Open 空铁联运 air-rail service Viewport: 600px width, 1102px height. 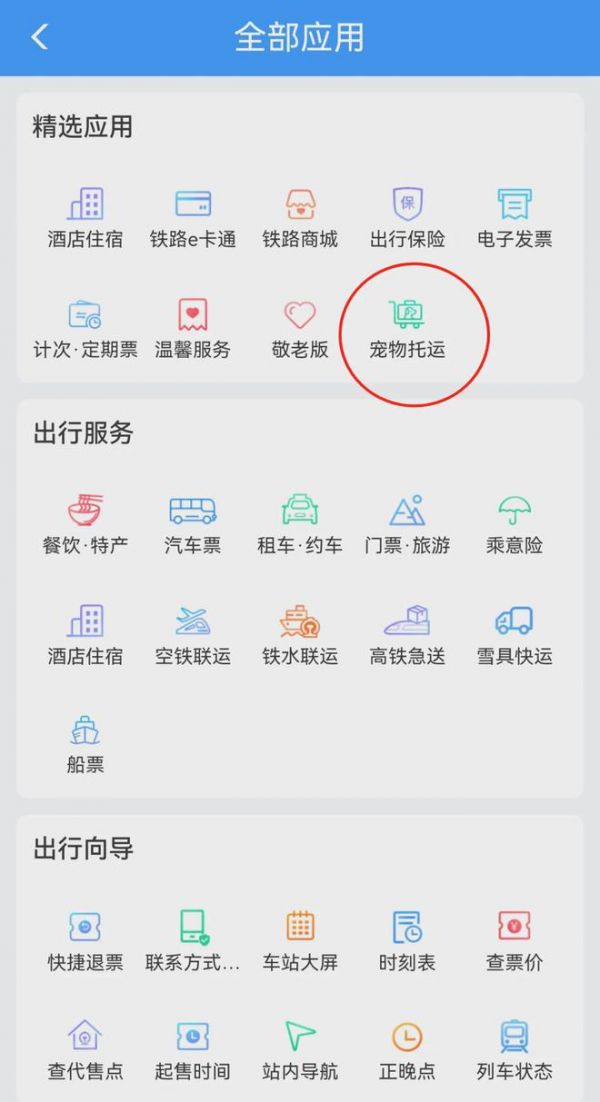point(193,636)
